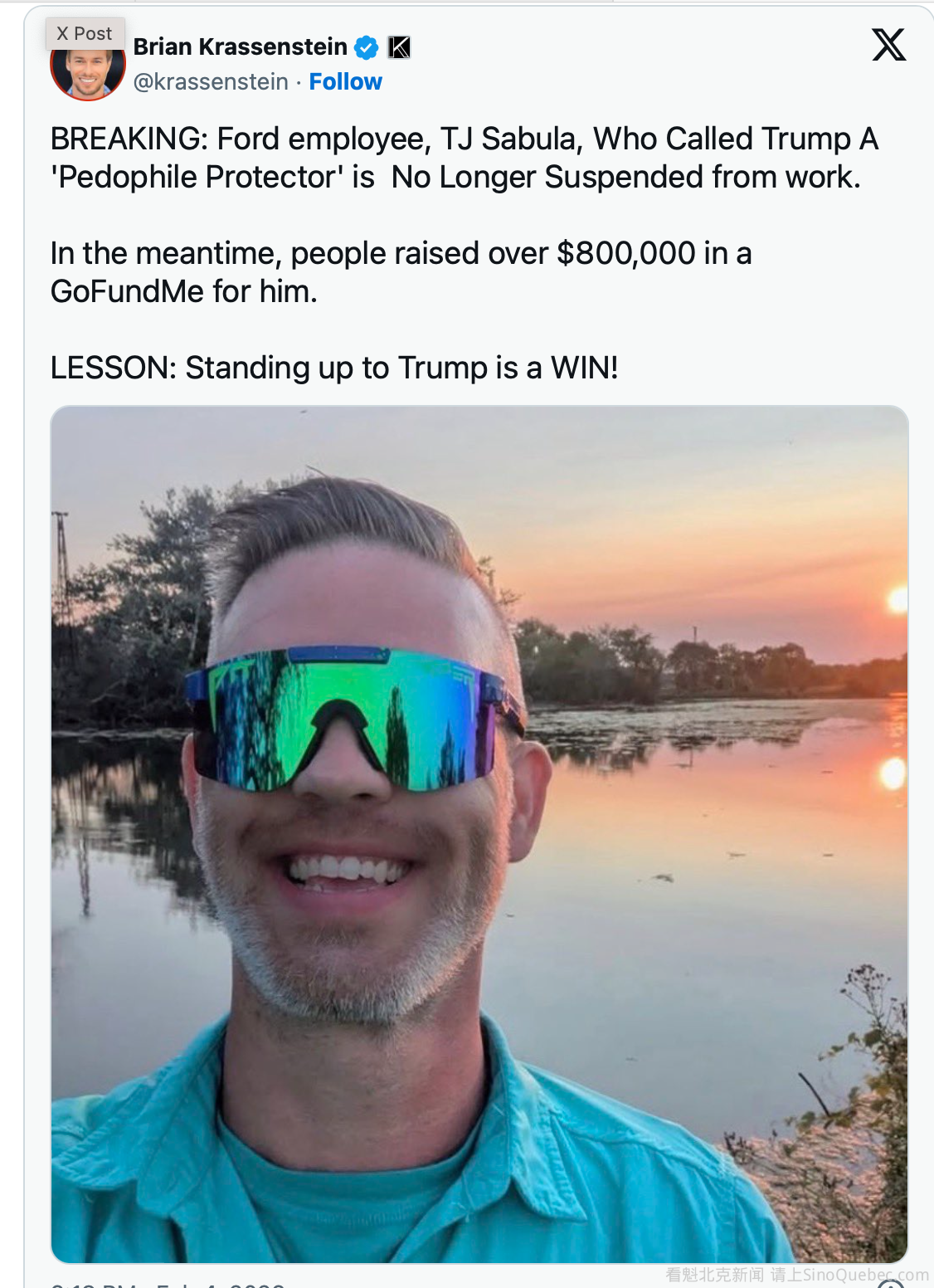
Task: Open the Brian Krassenstein profile name link
Action: coord(240,46)
